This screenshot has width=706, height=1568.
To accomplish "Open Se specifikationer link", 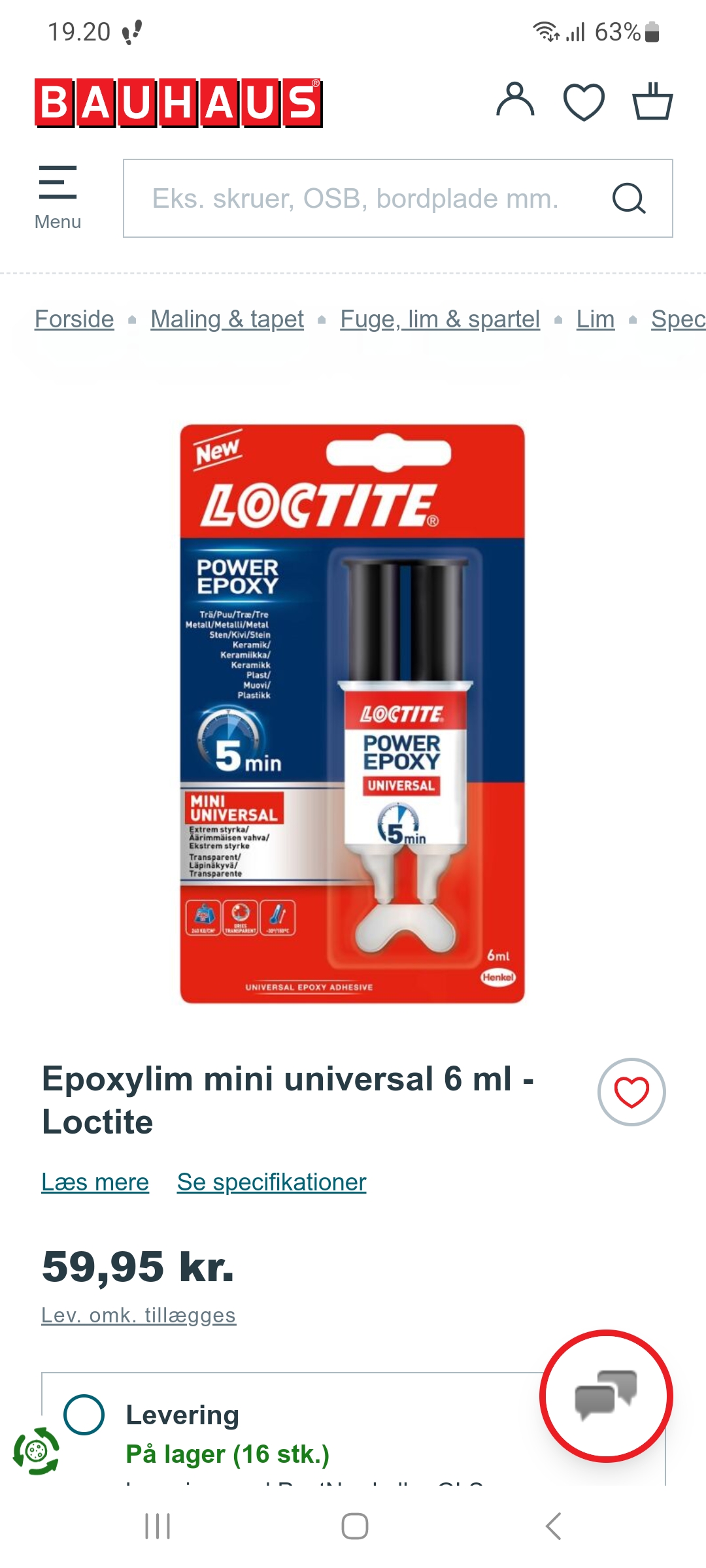I will click(271, 1182).
